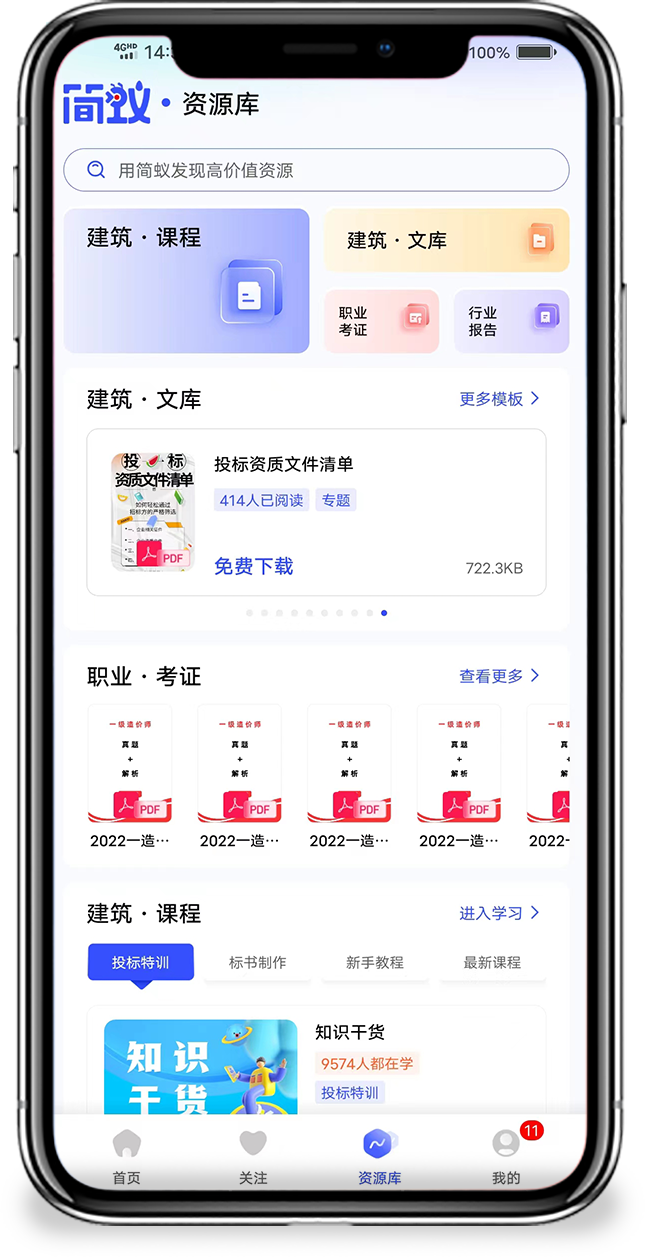Select the 投标特训 course tab
The width and height of the screenshot is (645, 1257).
pyautogui.click(x=141, y=962)
